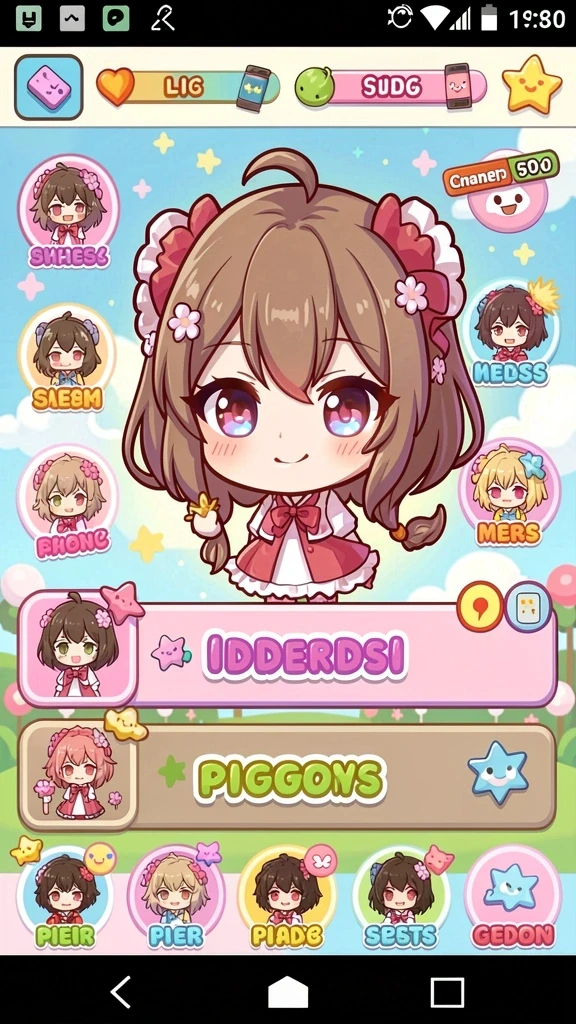Switch to the PIEIR tab
Viewport: 576px width, 1024px height.
(64, 901)
